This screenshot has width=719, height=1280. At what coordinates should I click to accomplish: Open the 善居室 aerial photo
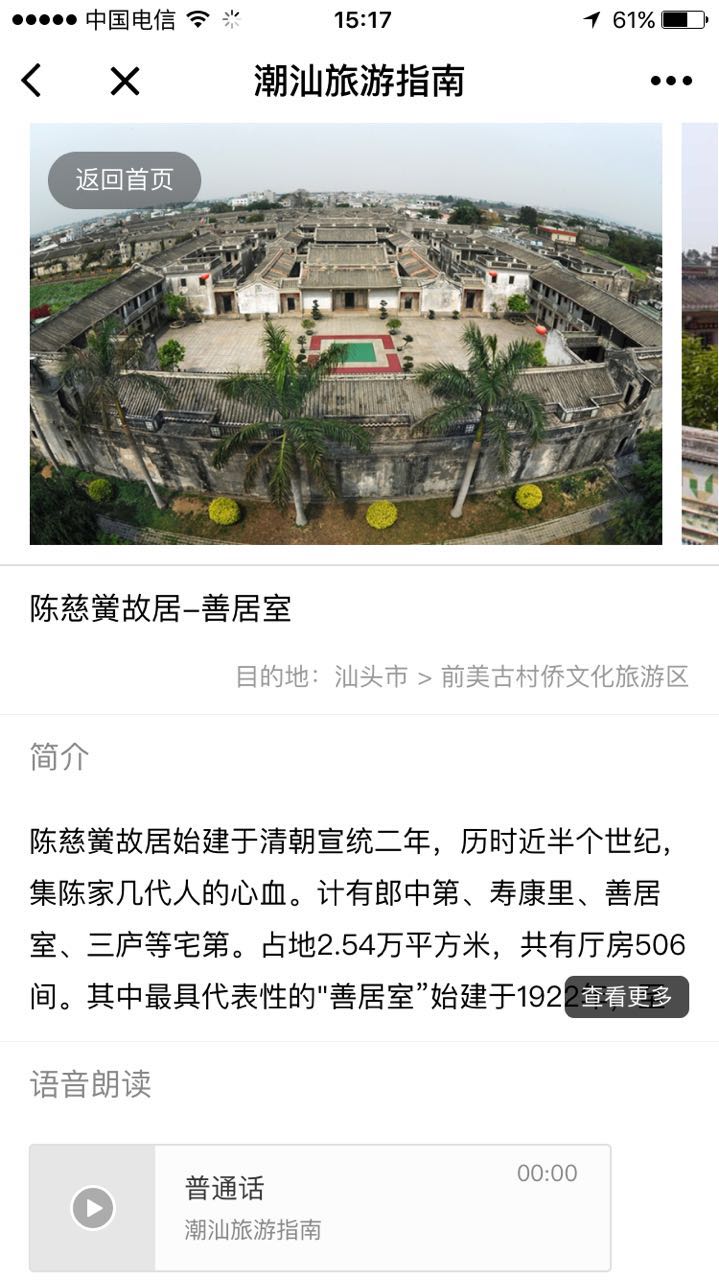(x=345, y=370)
